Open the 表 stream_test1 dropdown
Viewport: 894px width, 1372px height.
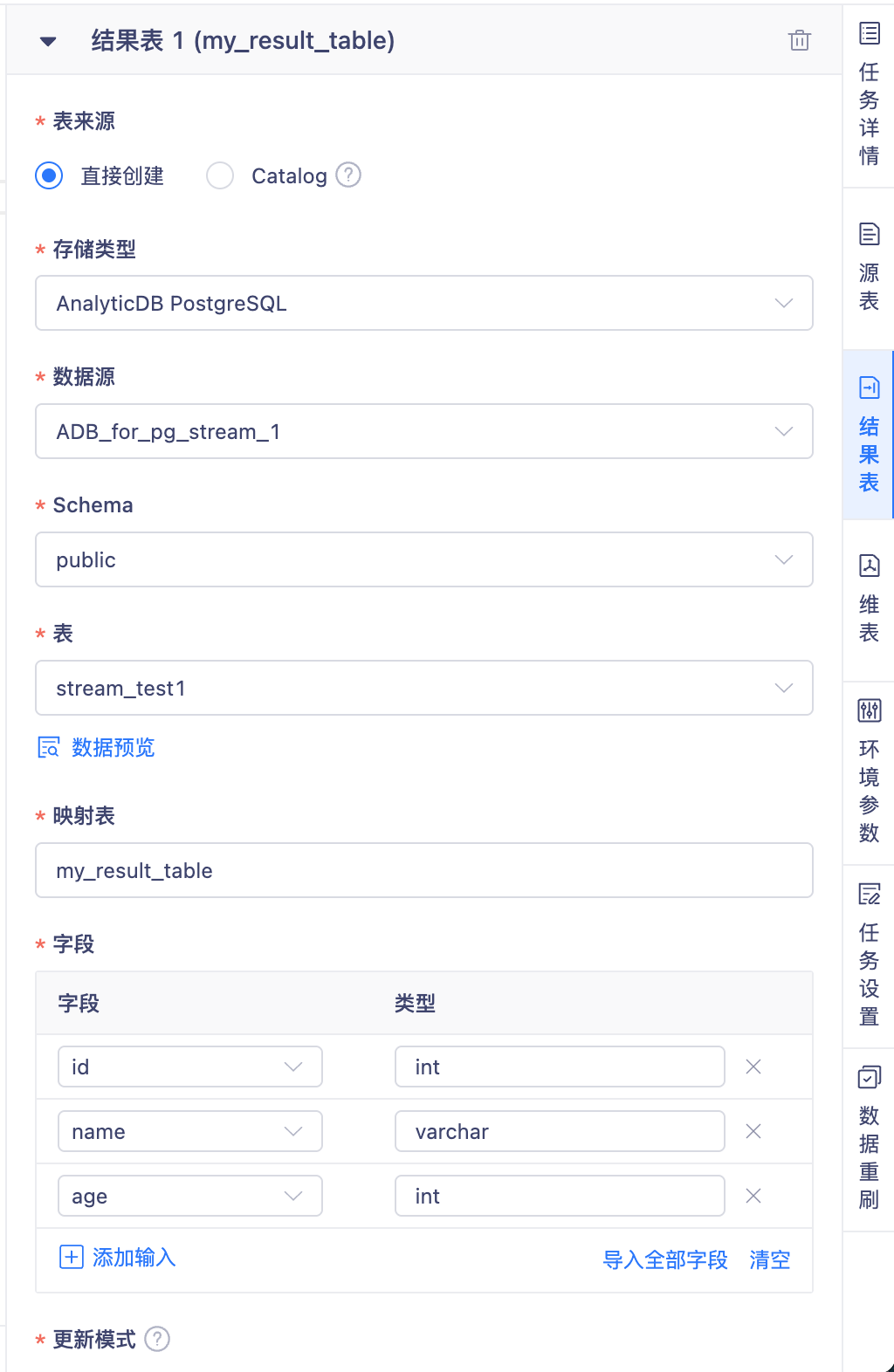coord(423,688)
